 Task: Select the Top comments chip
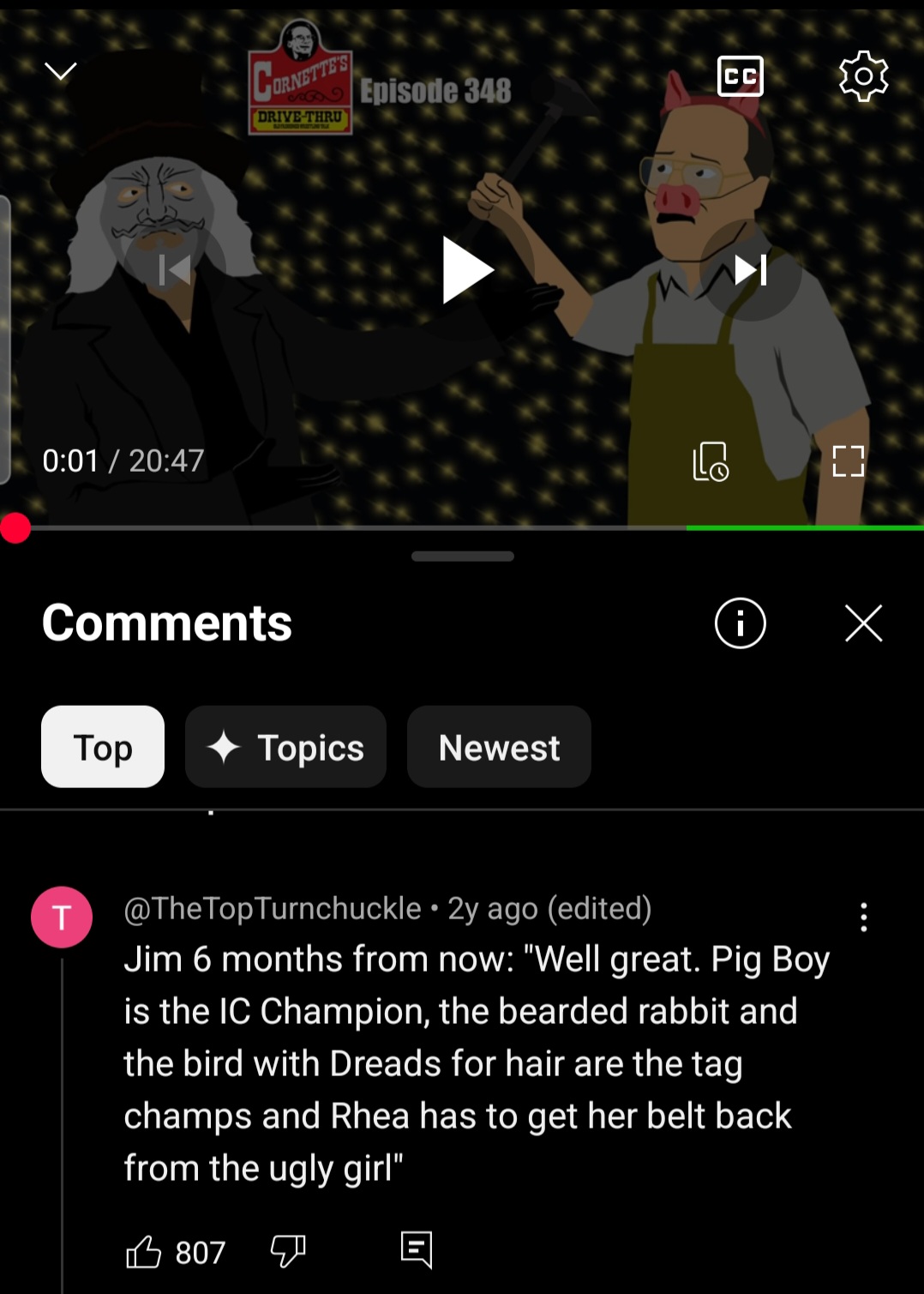click(x=103, y=747)
